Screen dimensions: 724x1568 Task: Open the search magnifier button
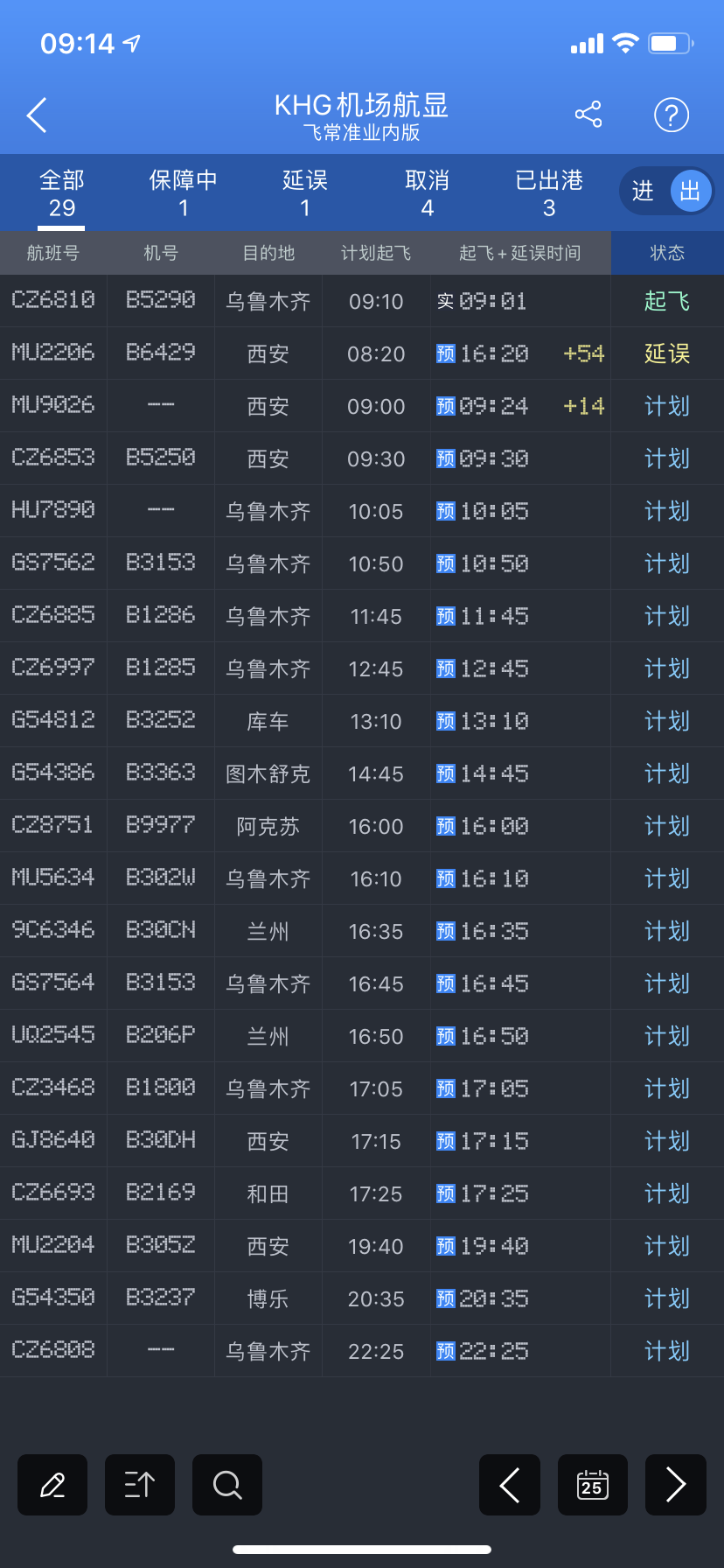coord(227,1485)
